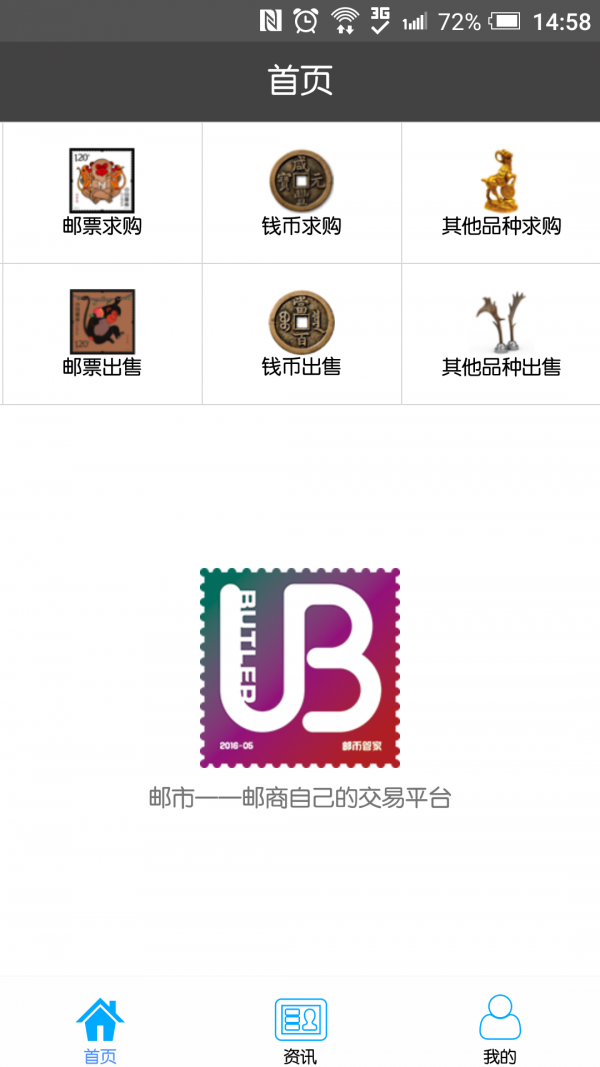This screenshot has height=1067, width=600.
Task: Open 其他品种求购 category
Action: tap(501, 193)
